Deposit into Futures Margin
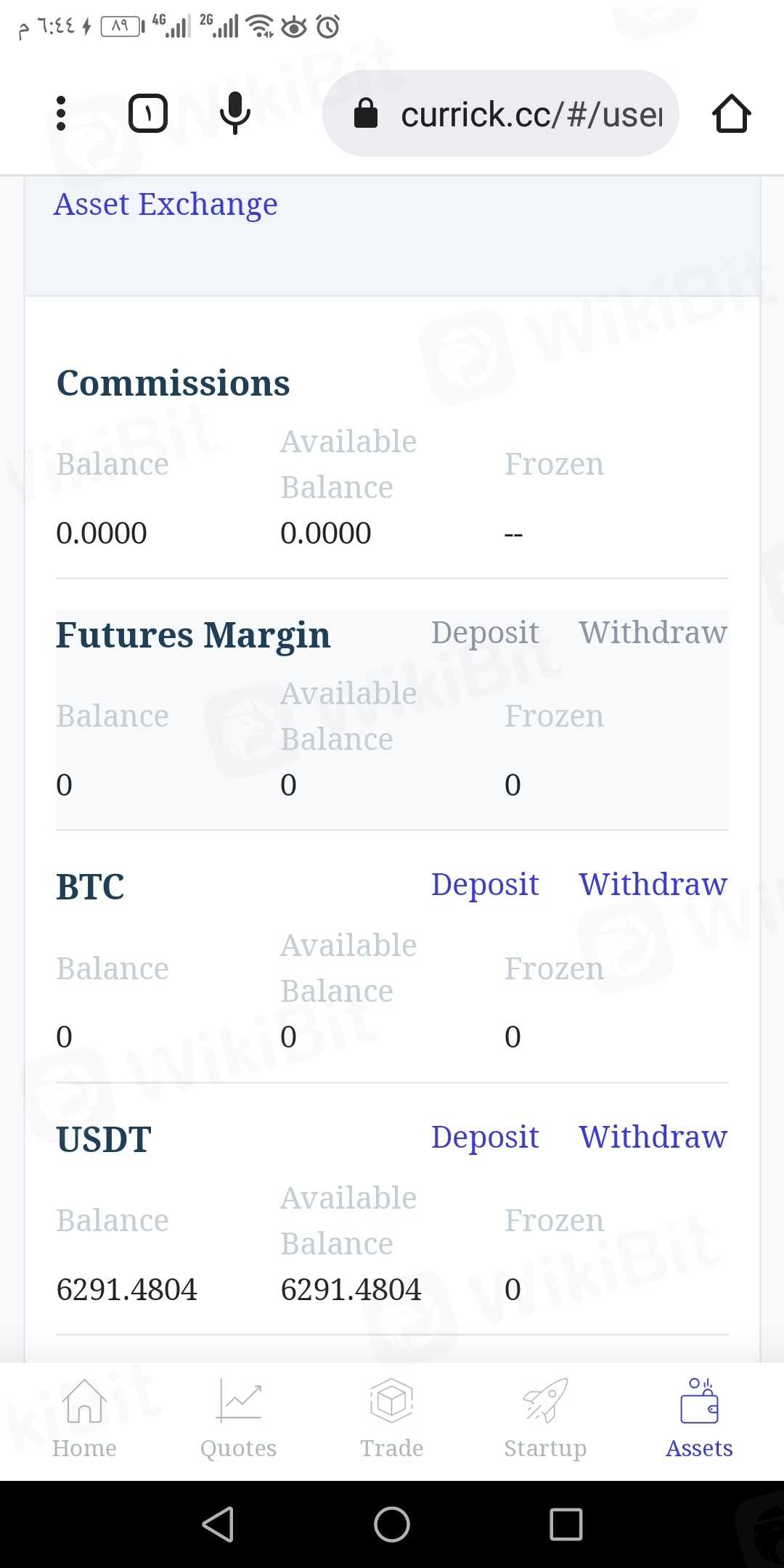 coord(485,632)
